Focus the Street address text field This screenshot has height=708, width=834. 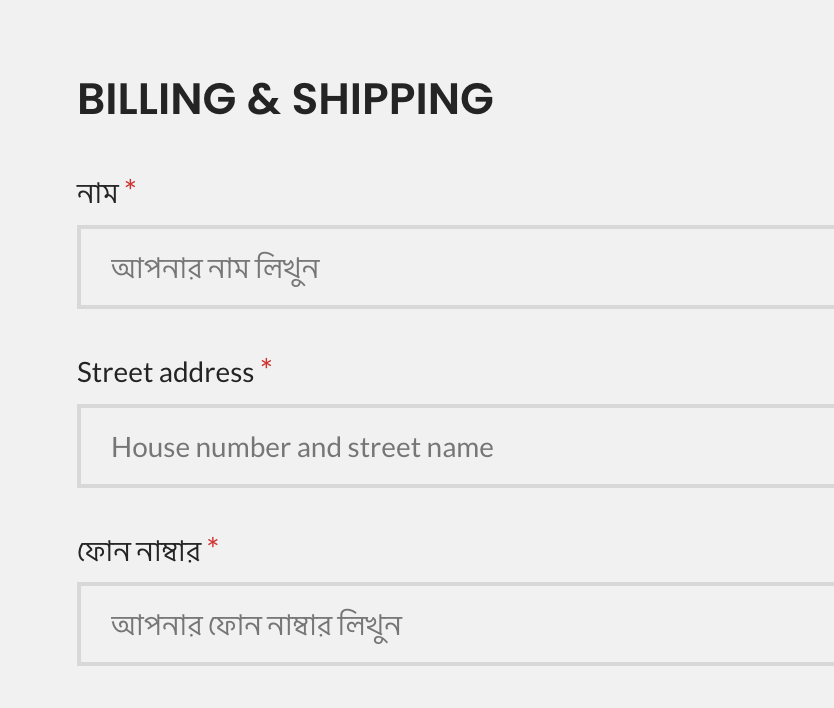pyautogui.click(x=456, y=446)
